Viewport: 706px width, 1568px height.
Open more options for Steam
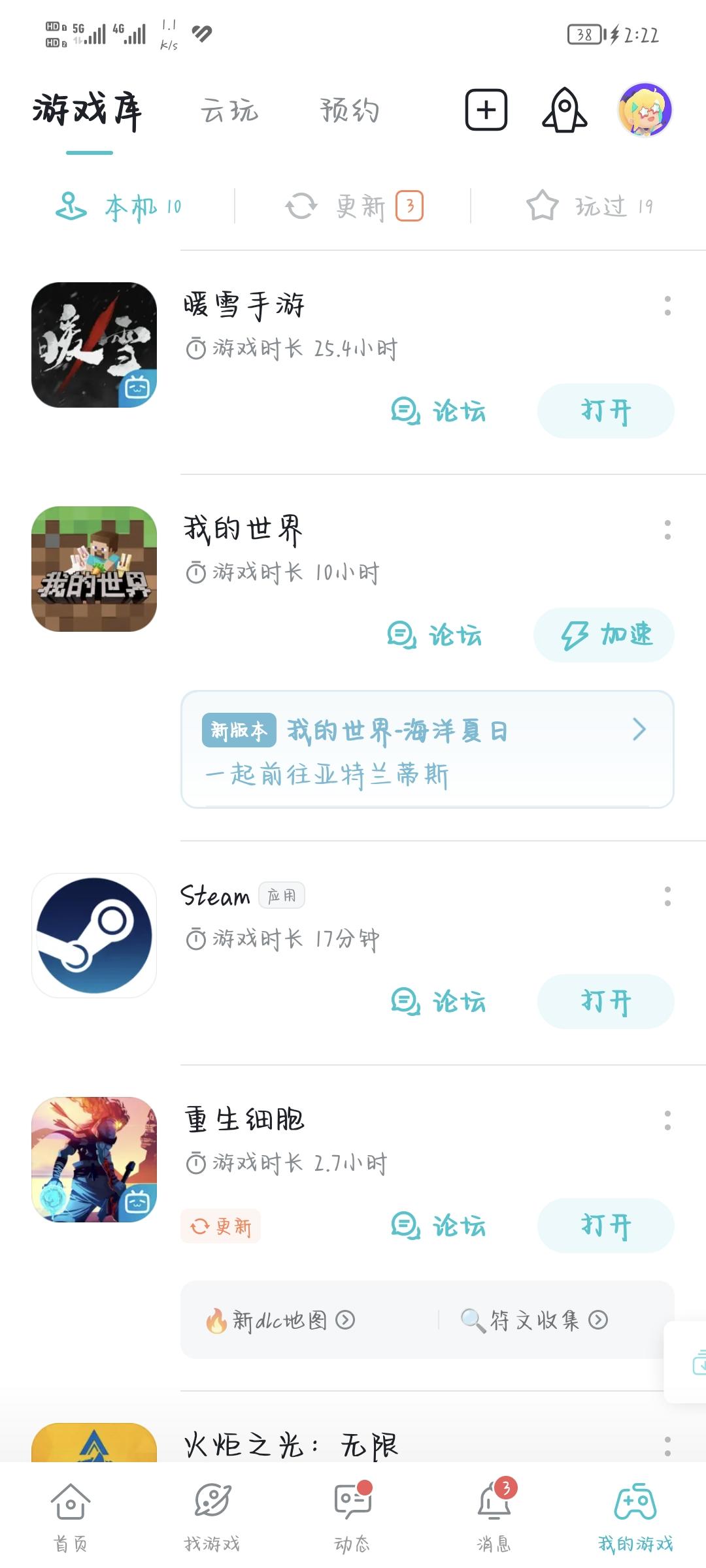point(667,896)
